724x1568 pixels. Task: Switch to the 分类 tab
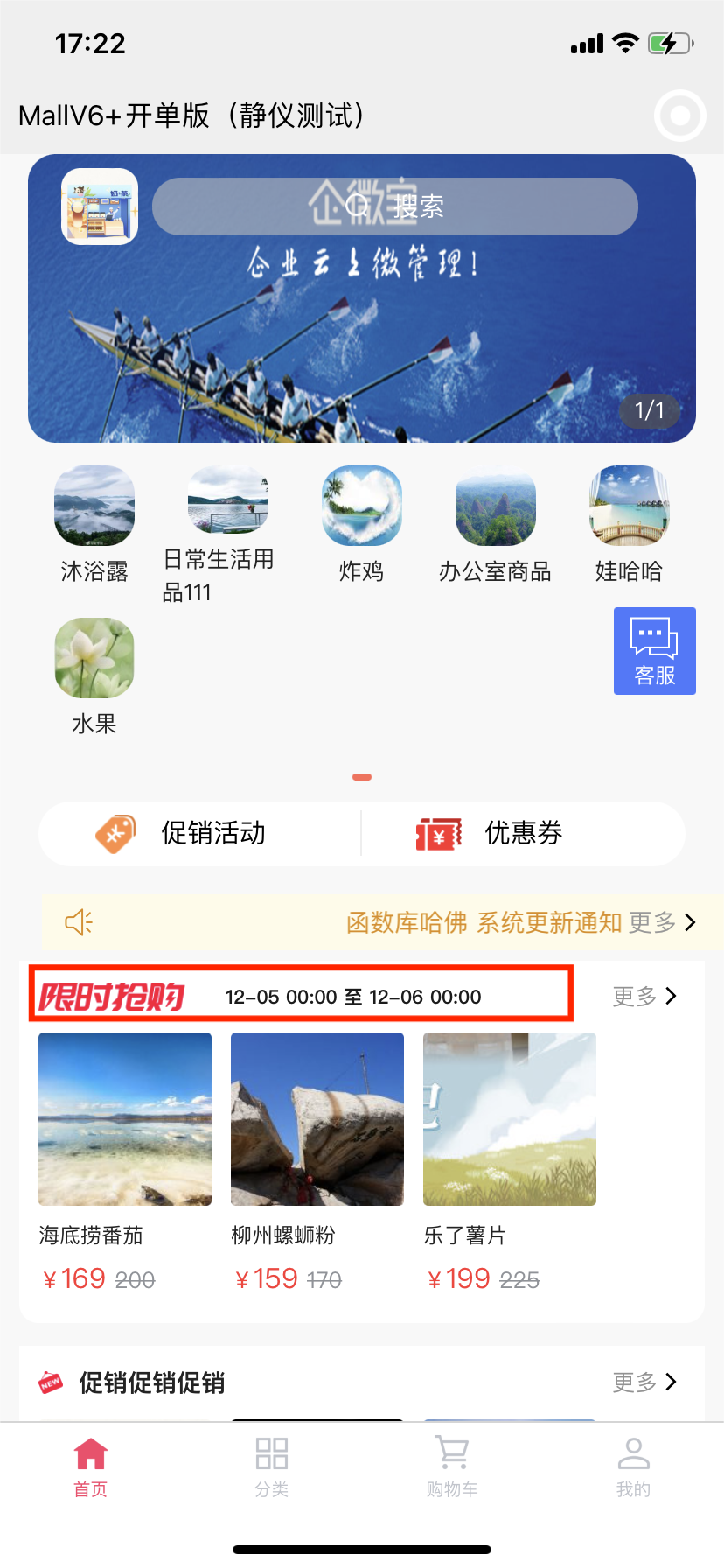(x=272, y=1466)
